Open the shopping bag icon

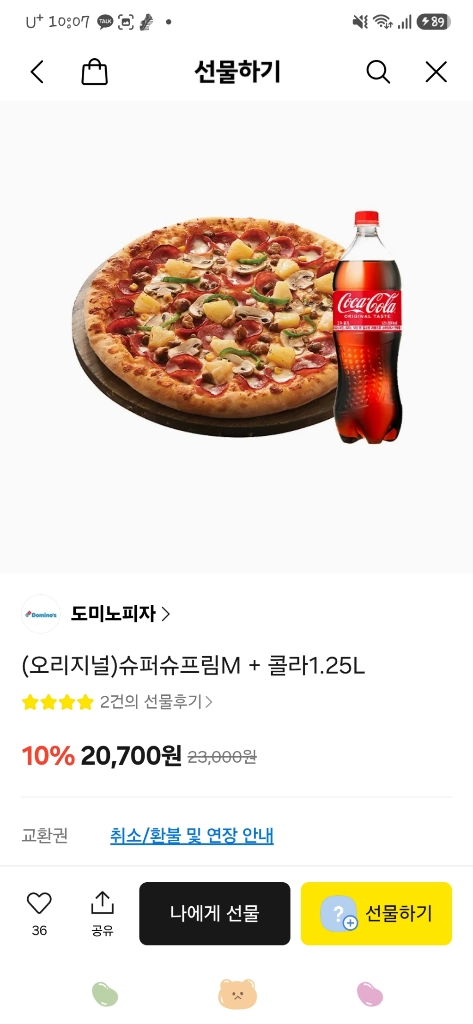(x=94, y=72)
